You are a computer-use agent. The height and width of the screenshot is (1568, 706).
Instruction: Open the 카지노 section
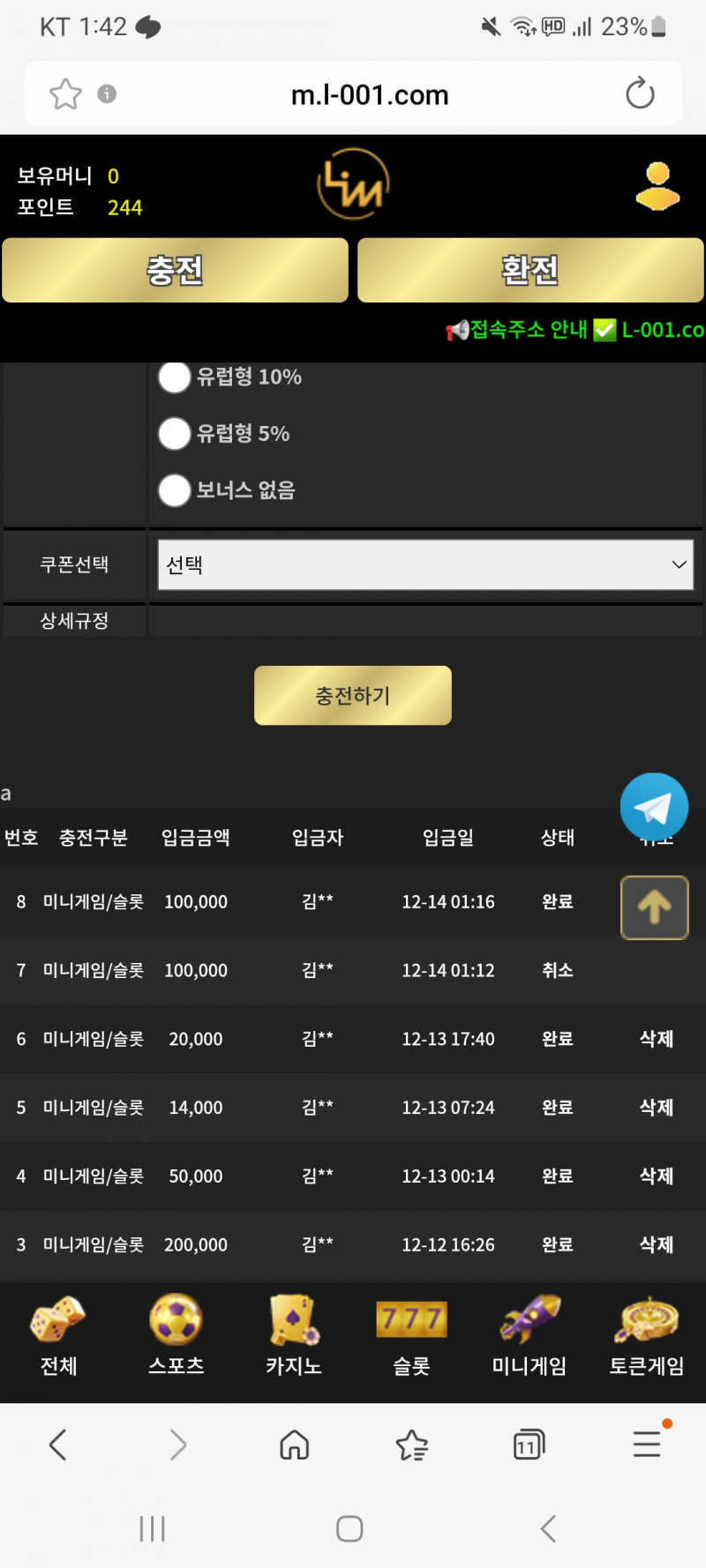pos(294,1336)
